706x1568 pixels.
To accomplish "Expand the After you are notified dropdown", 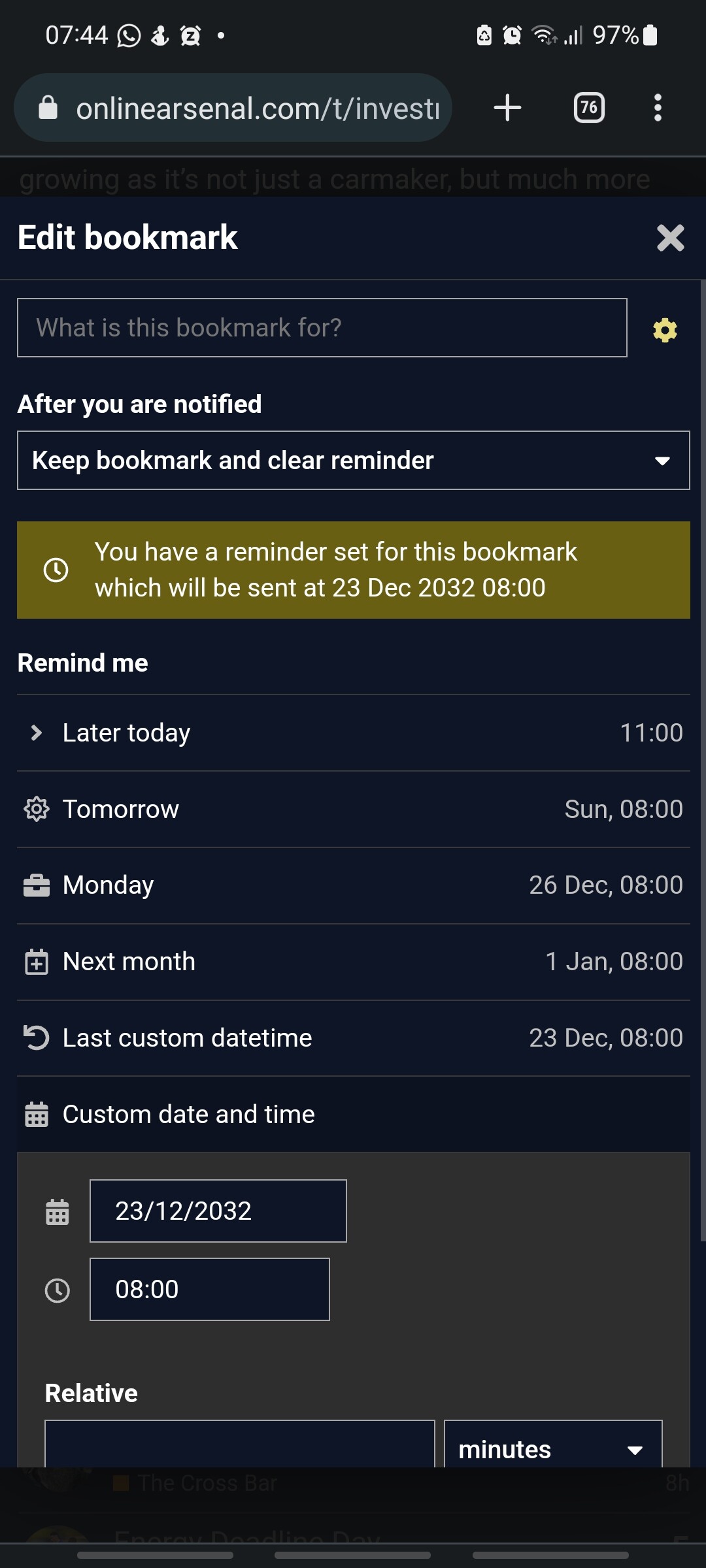I will click(x=354, y=461).
